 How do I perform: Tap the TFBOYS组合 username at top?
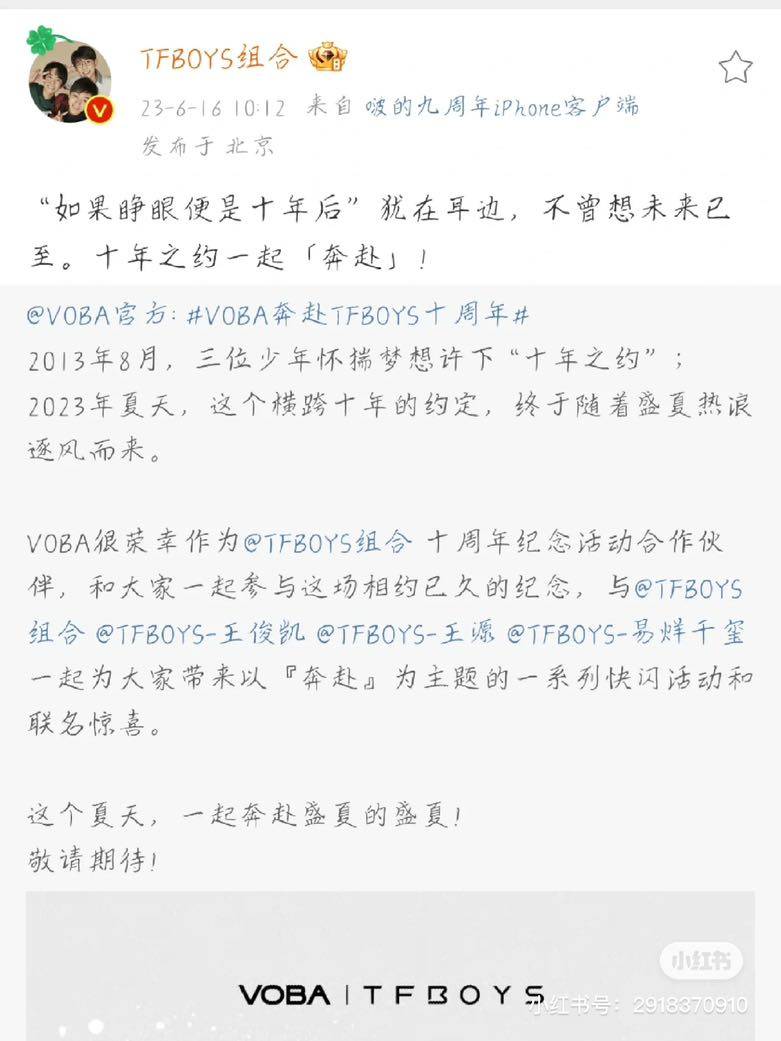pyautogui.click(x=218, y=57)
